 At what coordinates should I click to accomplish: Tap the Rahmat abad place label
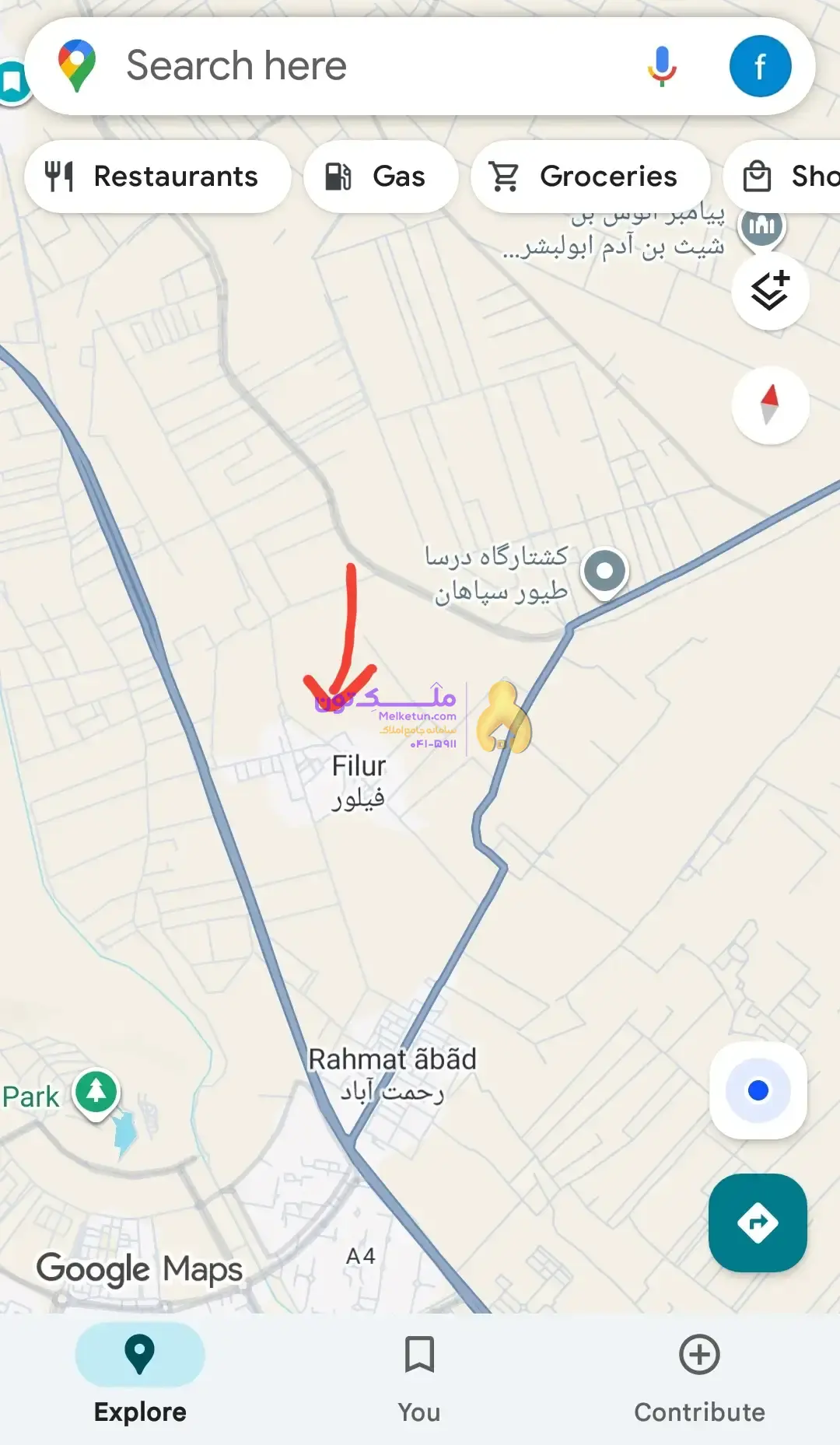[x=393, y=1074]
